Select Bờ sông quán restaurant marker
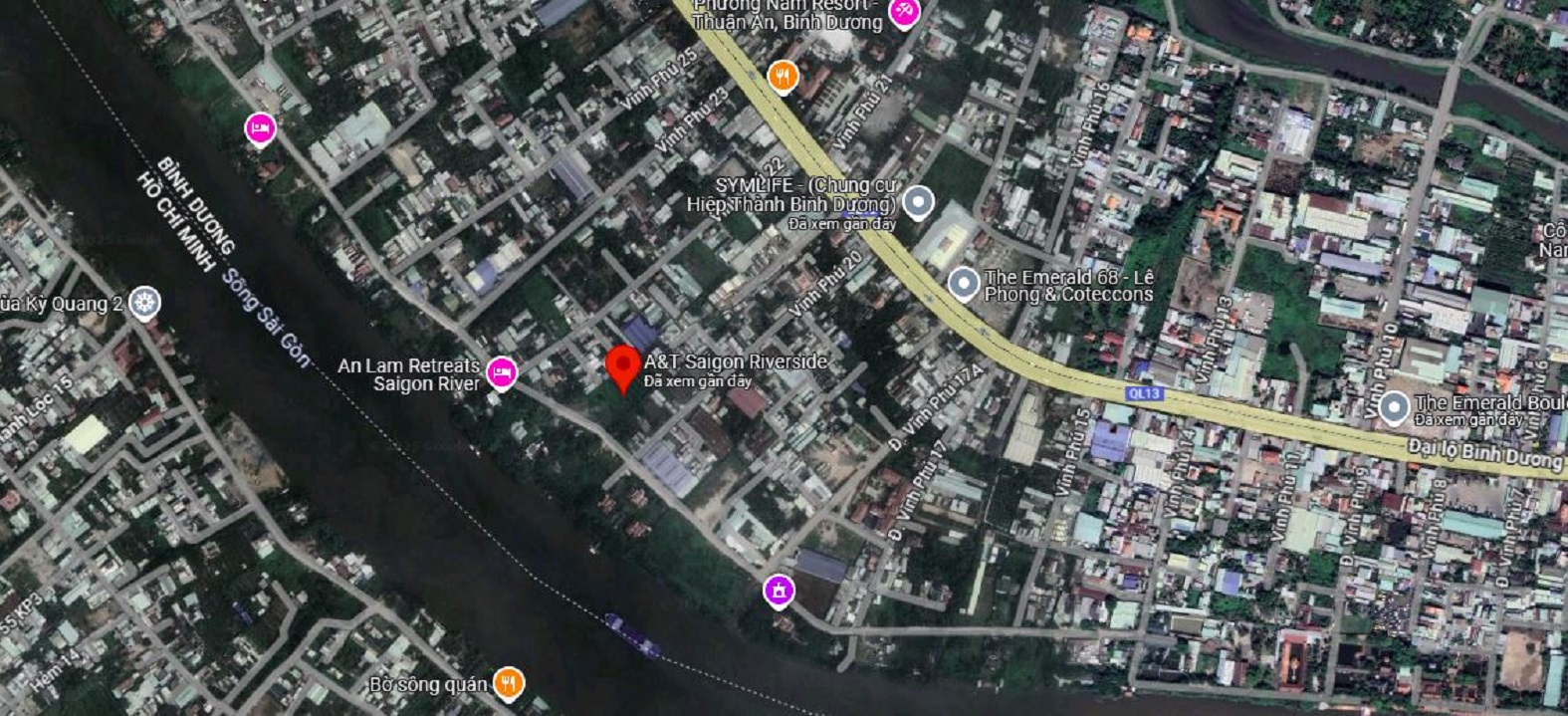This screenshot has height=716, width=1568. 509,683
